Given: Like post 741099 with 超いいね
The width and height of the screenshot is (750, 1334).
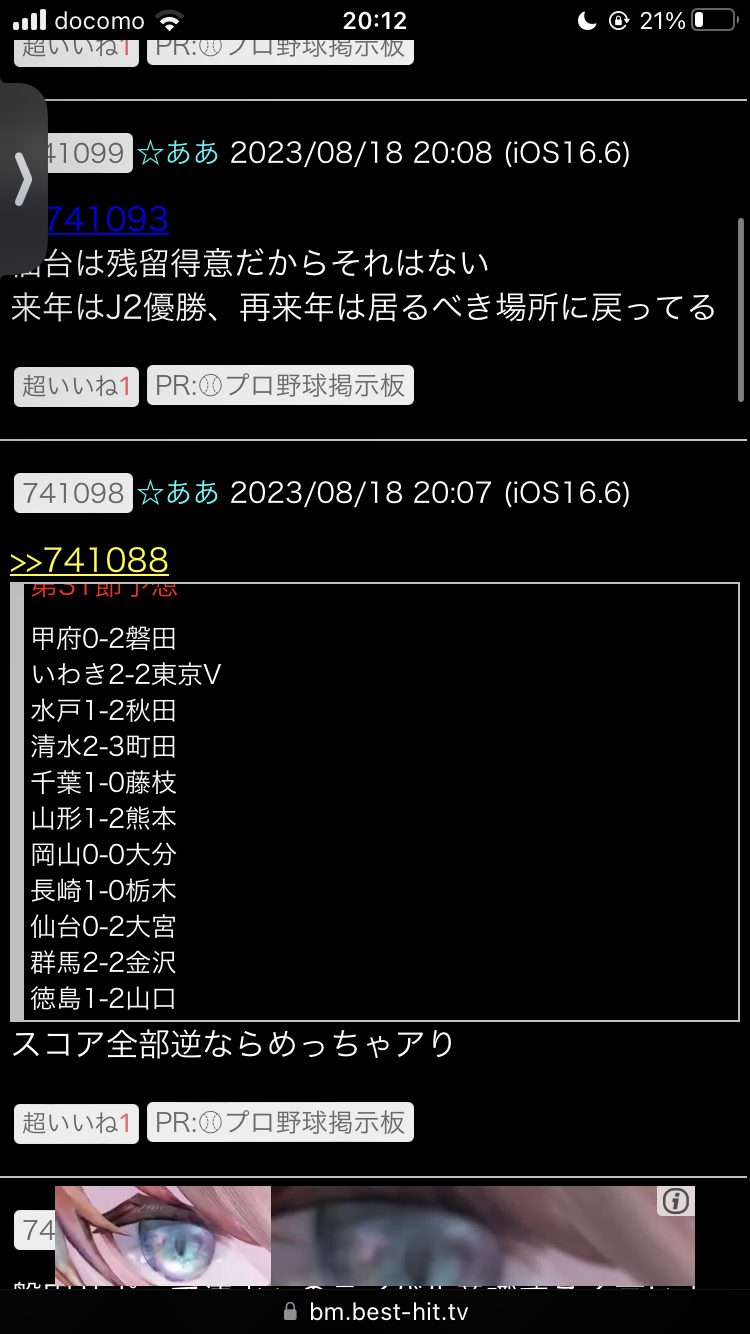Looking at the screenshot, I should [76, 386].
